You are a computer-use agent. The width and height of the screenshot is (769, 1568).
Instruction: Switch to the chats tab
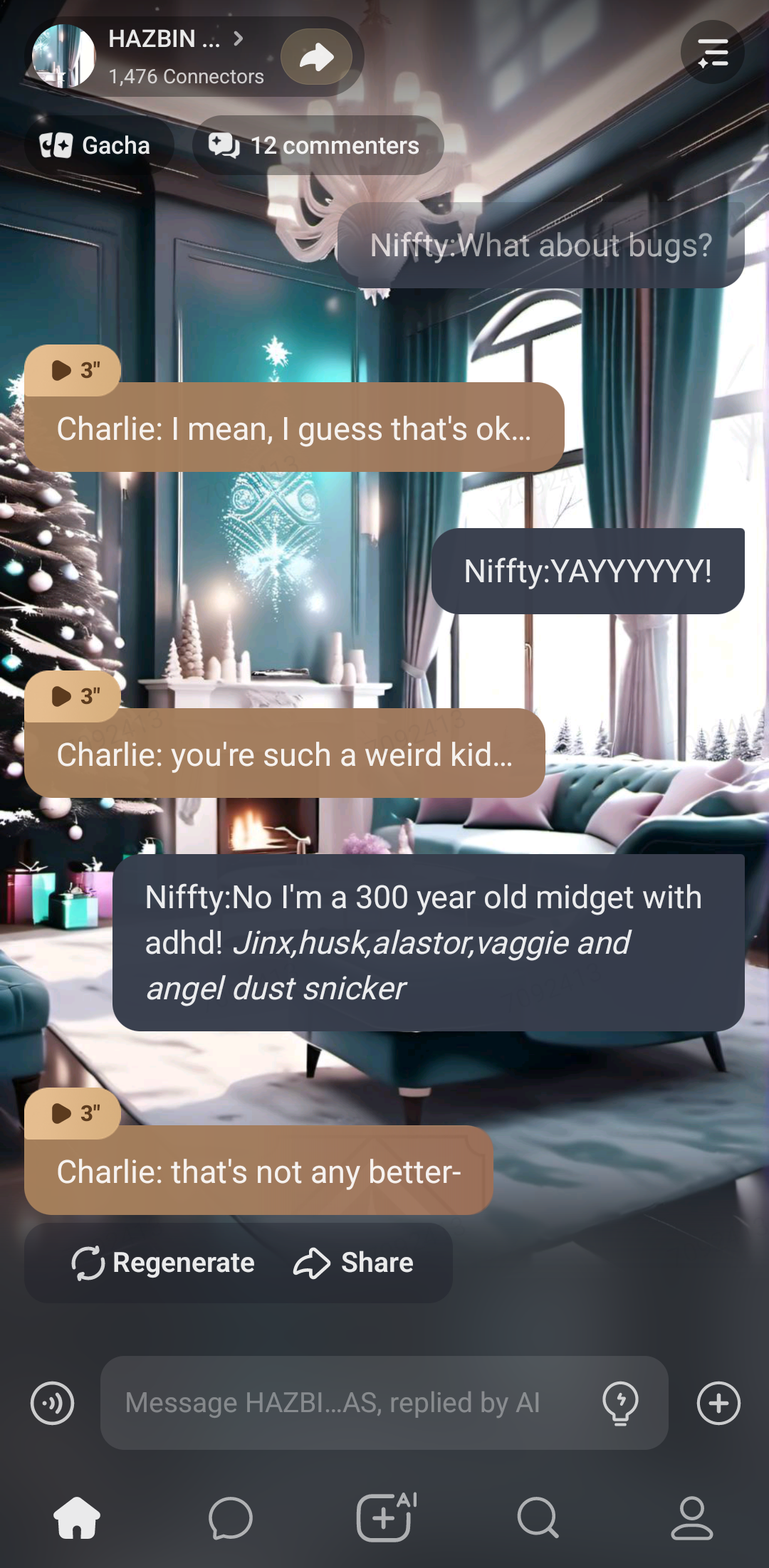point(231,1517)
